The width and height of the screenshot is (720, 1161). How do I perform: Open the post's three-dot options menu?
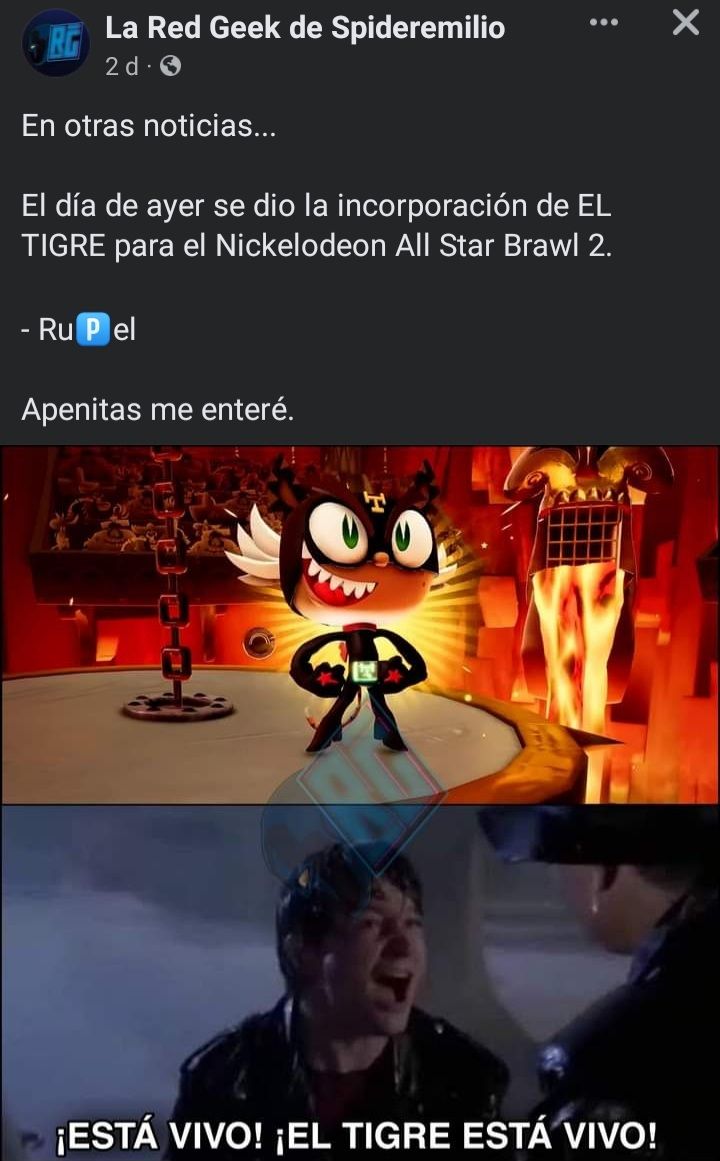pos(603,22)
